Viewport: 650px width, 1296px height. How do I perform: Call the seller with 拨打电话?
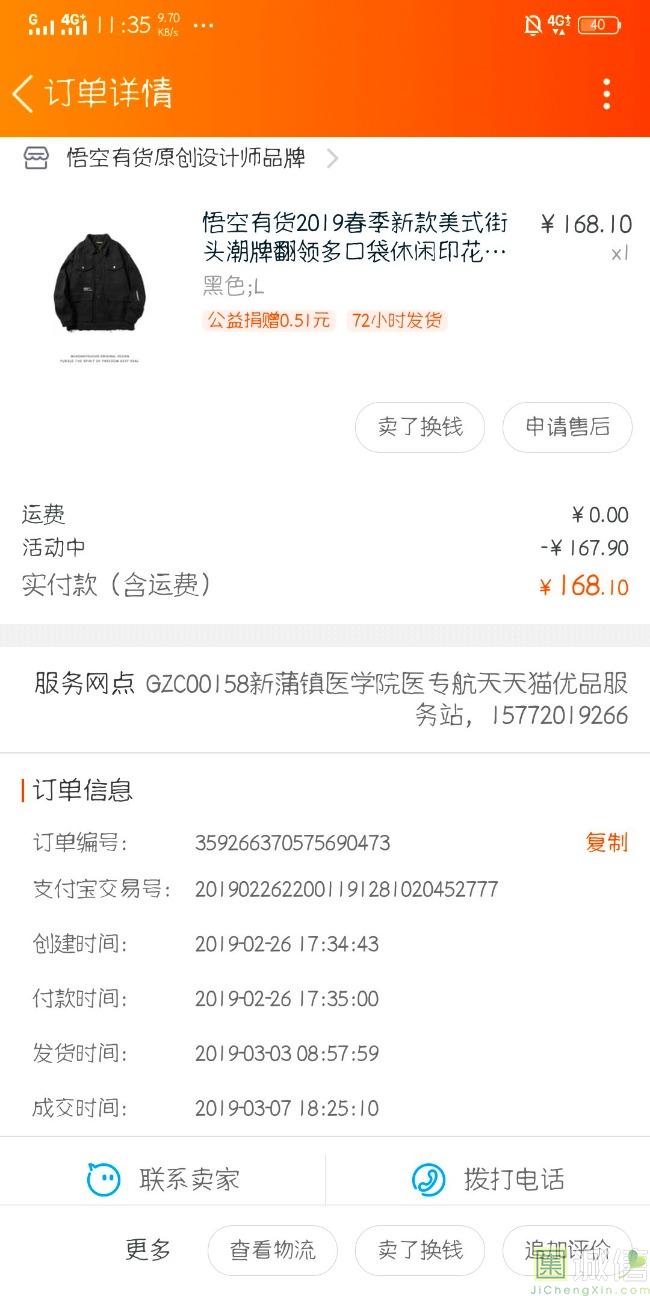click(x=488, y=1179)
